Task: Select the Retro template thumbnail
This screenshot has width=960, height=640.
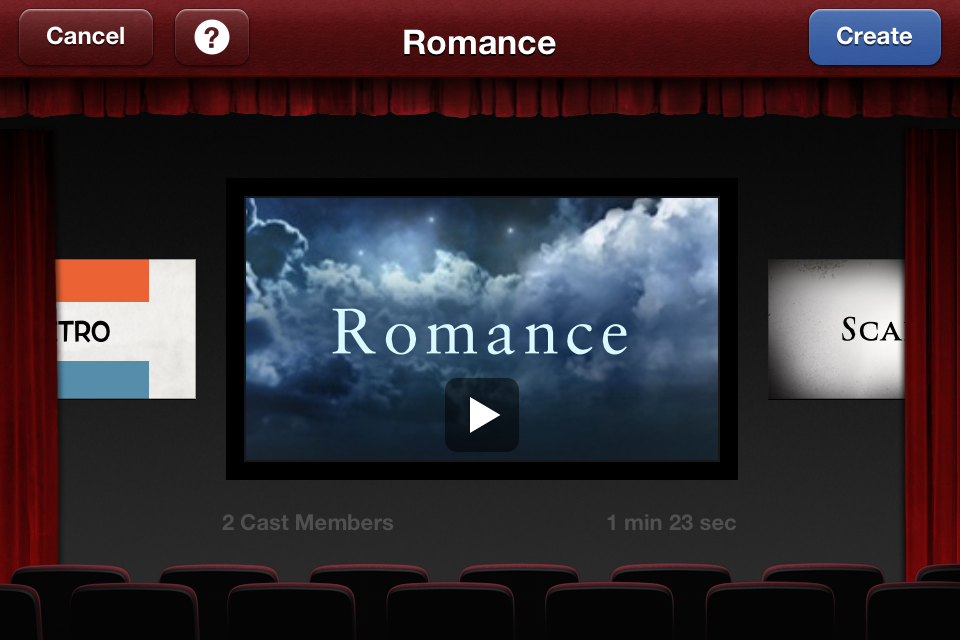Action: pyautogui.click(x=126, y=329)
